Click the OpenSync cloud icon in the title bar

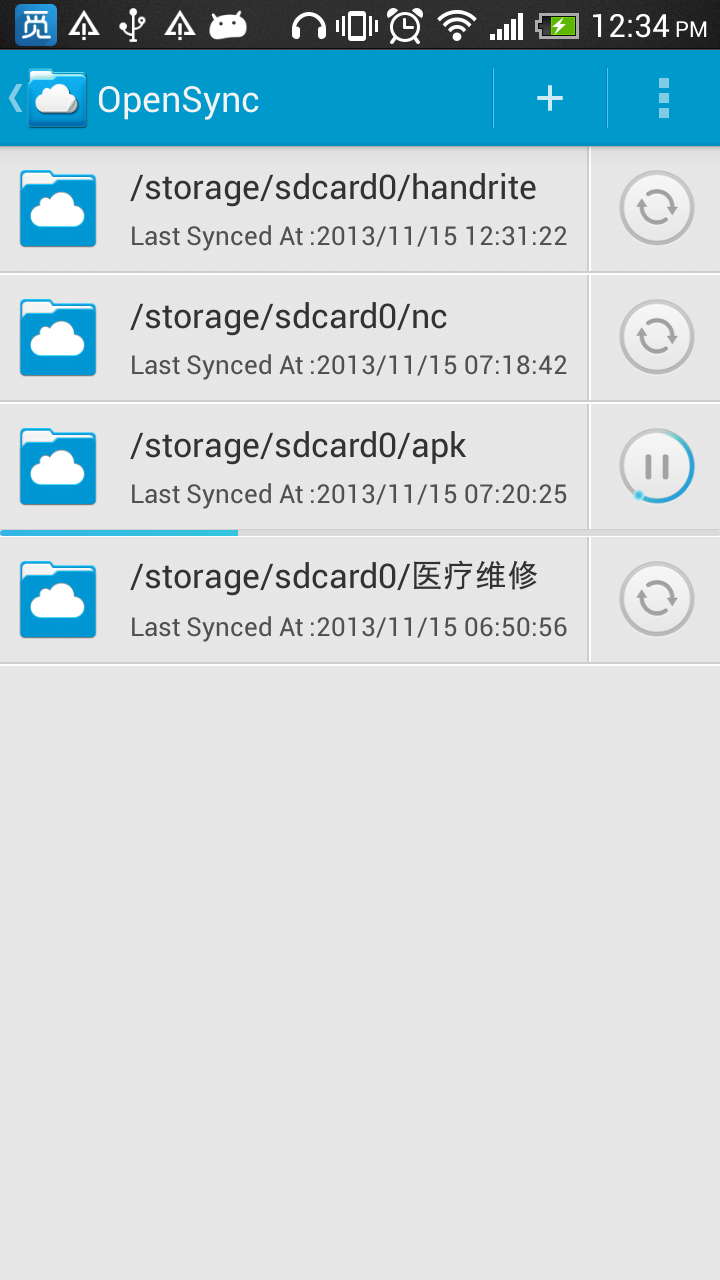click(55, 98)
